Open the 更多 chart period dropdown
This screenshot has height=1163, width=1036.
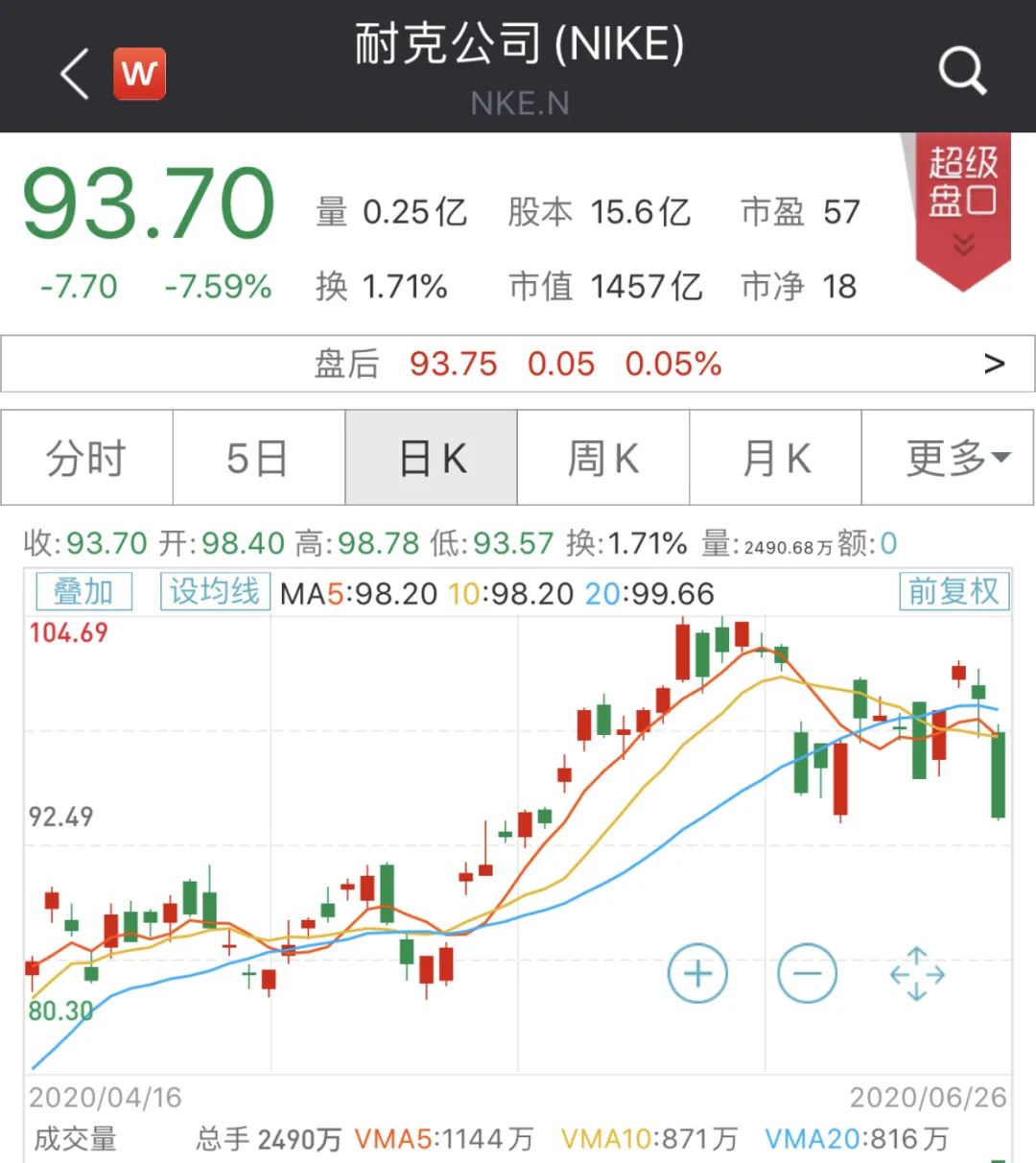coord(949,458)
